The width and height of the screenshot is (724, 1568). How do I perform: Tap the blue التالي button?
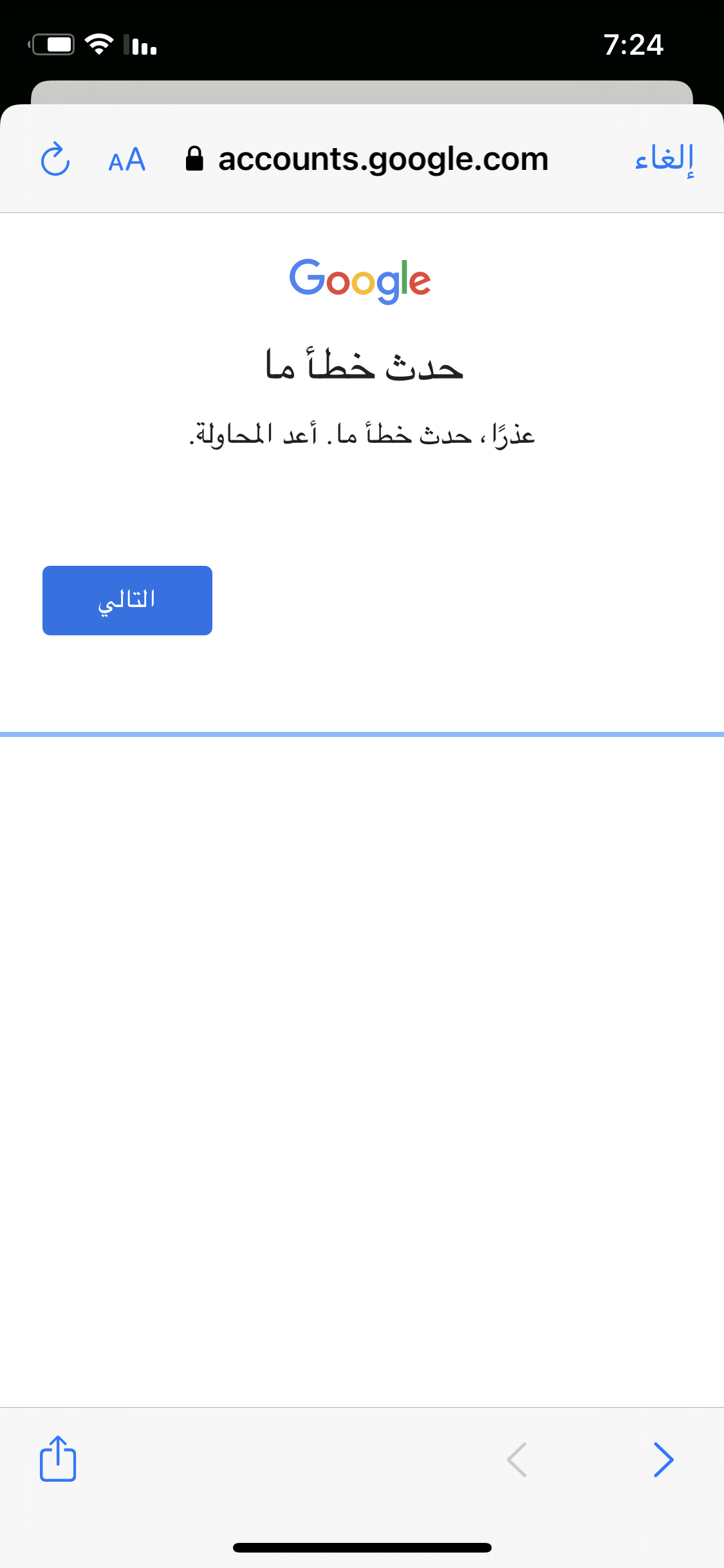point(127,601)
